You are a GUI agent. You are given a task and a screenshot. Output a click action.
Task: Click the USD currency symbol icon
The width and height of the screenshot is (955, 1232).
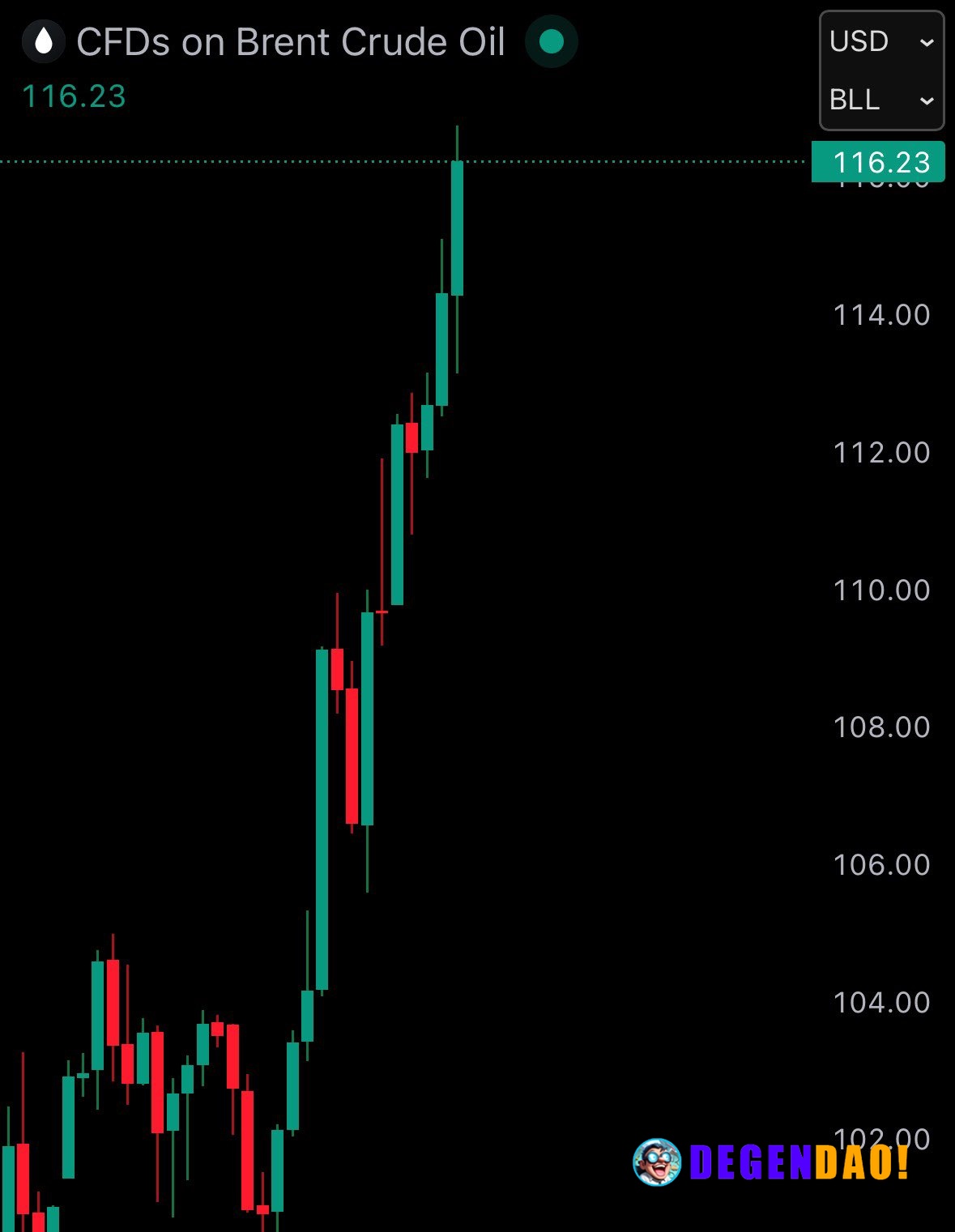[856, 42]
